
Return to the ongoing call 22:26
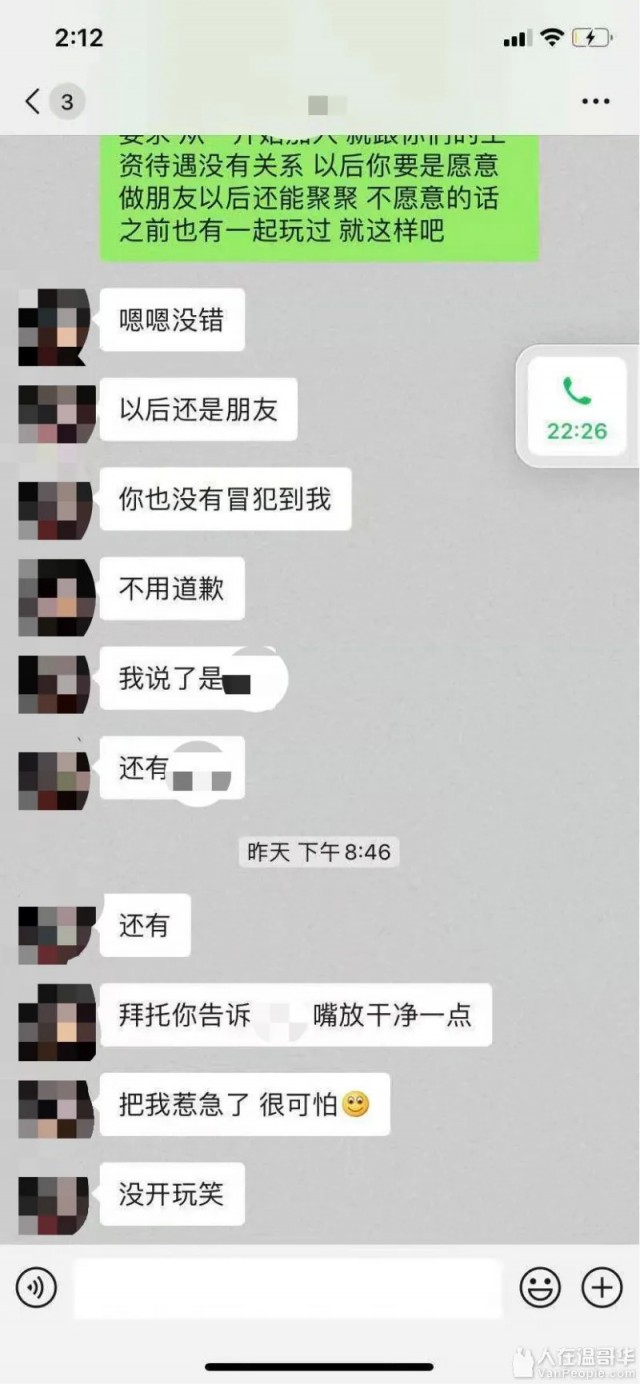click(x=577, y=408)
